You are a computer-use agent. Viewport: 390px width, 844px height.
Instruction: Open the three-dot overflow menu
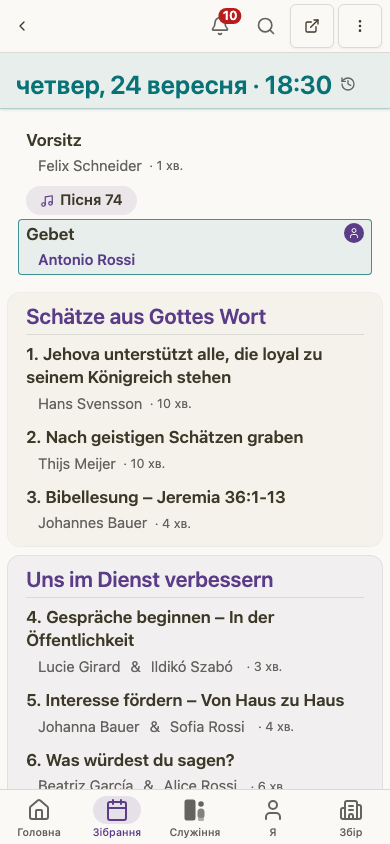click(360, 26)
